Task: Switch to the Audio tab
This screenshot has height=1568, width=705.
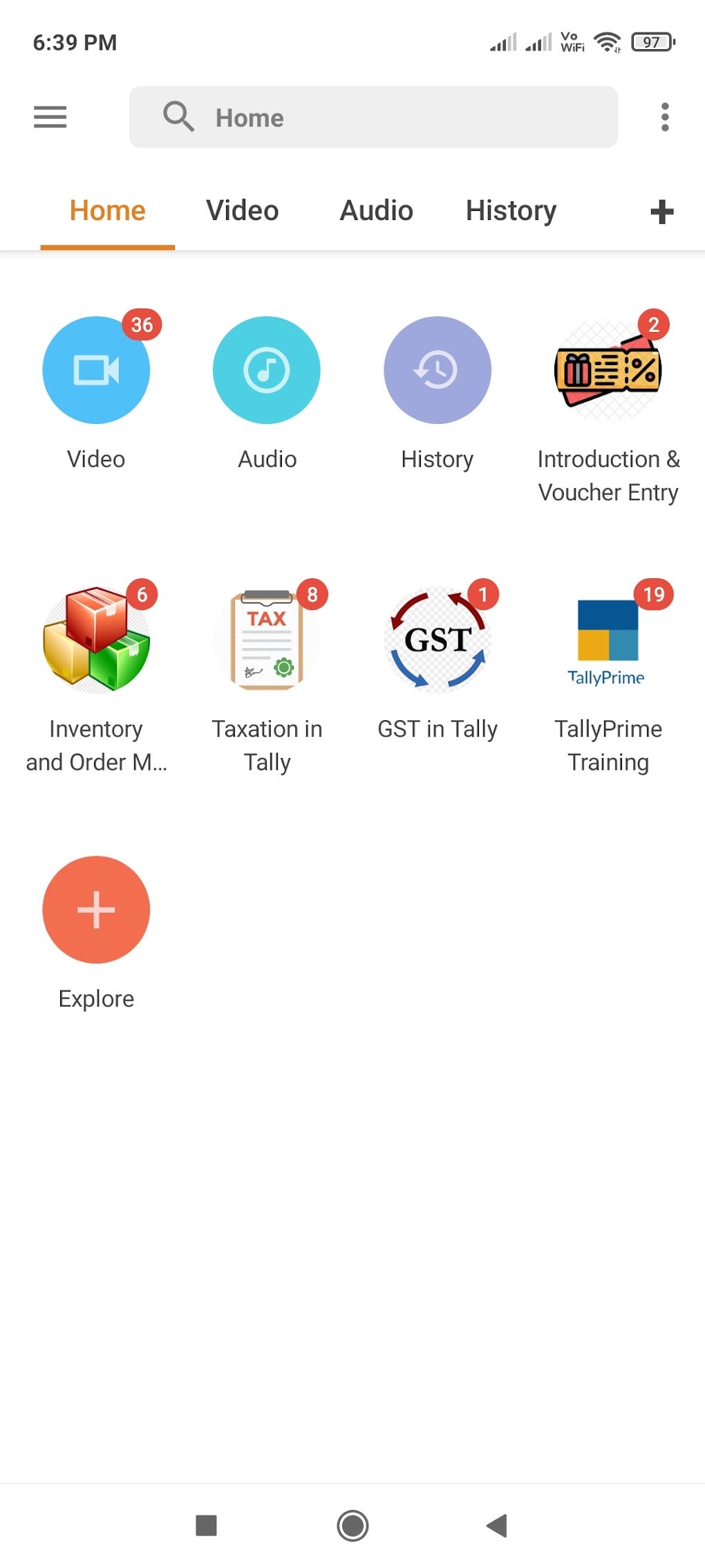Action: pos(376,210)
